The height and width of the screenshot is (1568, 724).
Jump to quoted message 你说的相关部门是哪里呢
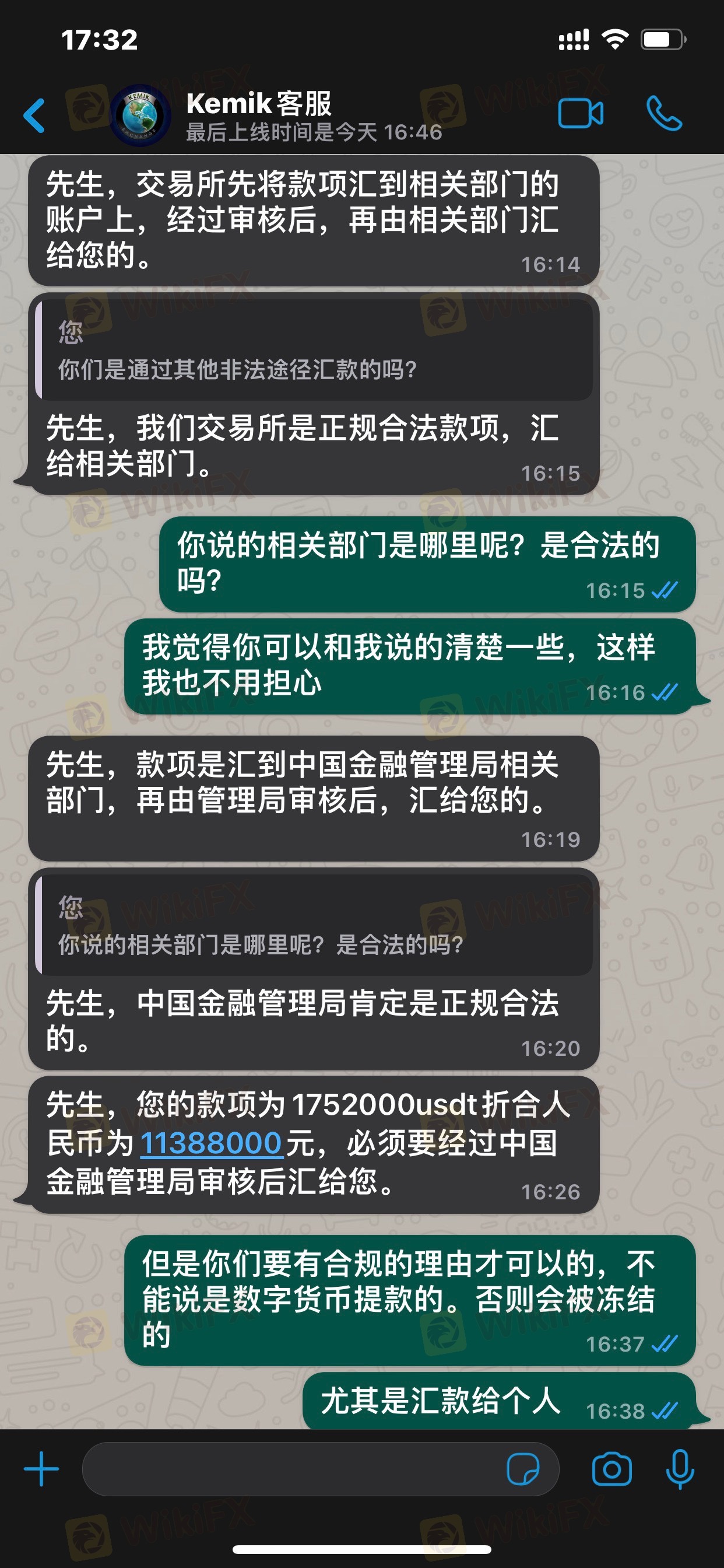point(314,926)
